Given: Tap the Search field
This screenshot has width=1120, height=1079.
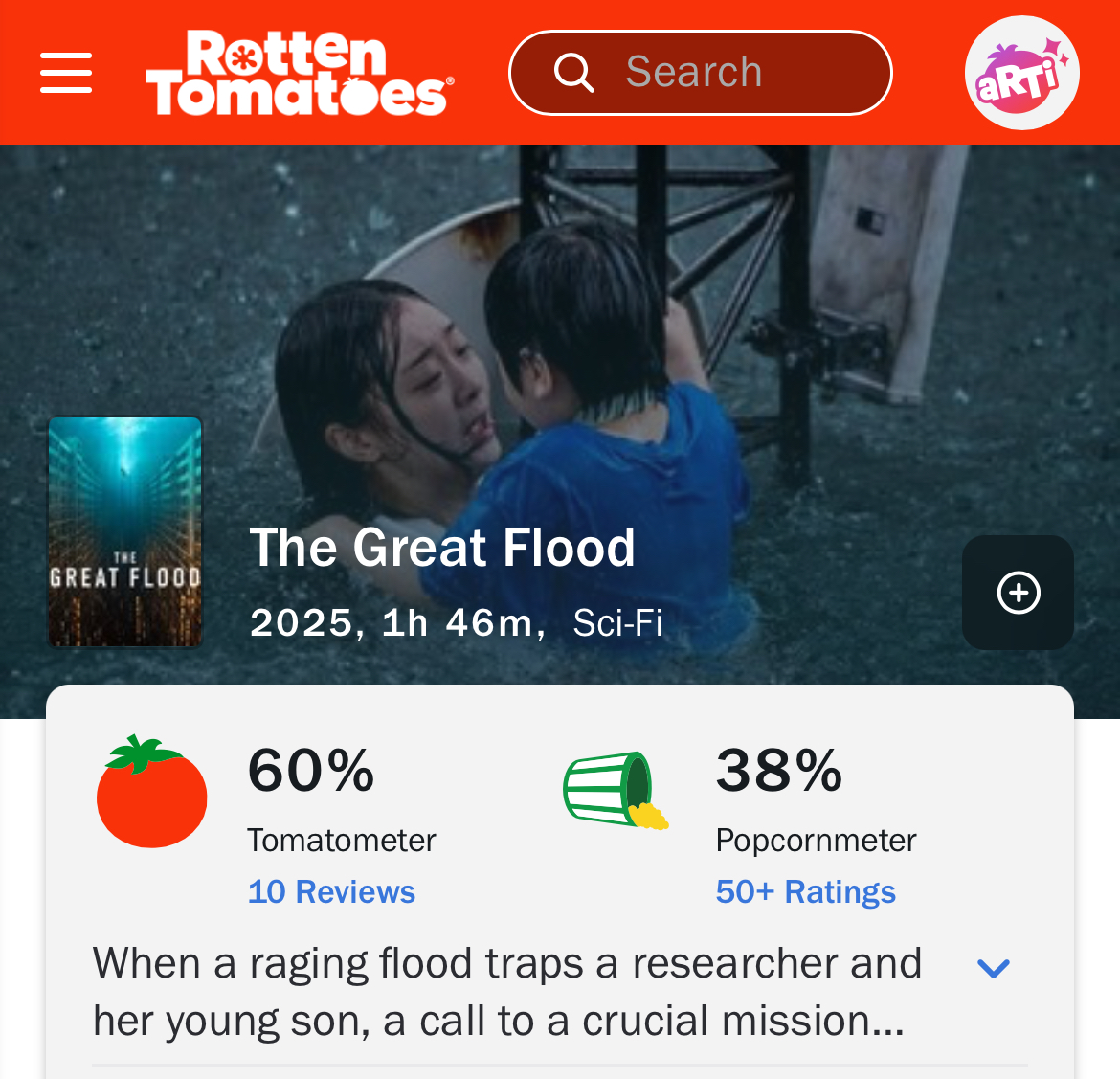Looking at the screenshot, I should [x=701, y=73].
